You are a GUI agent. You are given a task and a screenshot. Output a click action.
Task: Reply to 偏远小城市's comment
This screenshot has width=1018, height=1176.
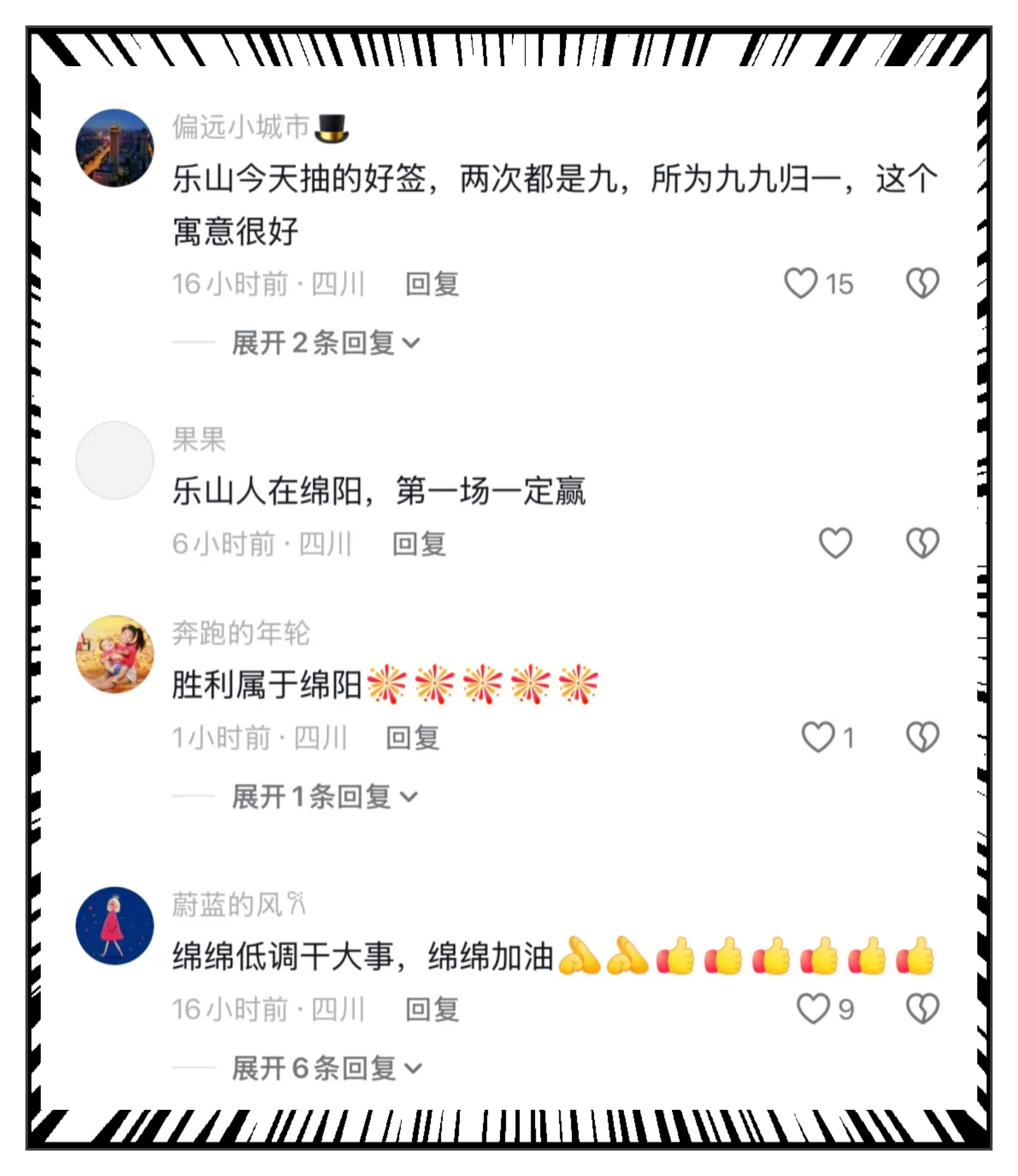[432, 284]
